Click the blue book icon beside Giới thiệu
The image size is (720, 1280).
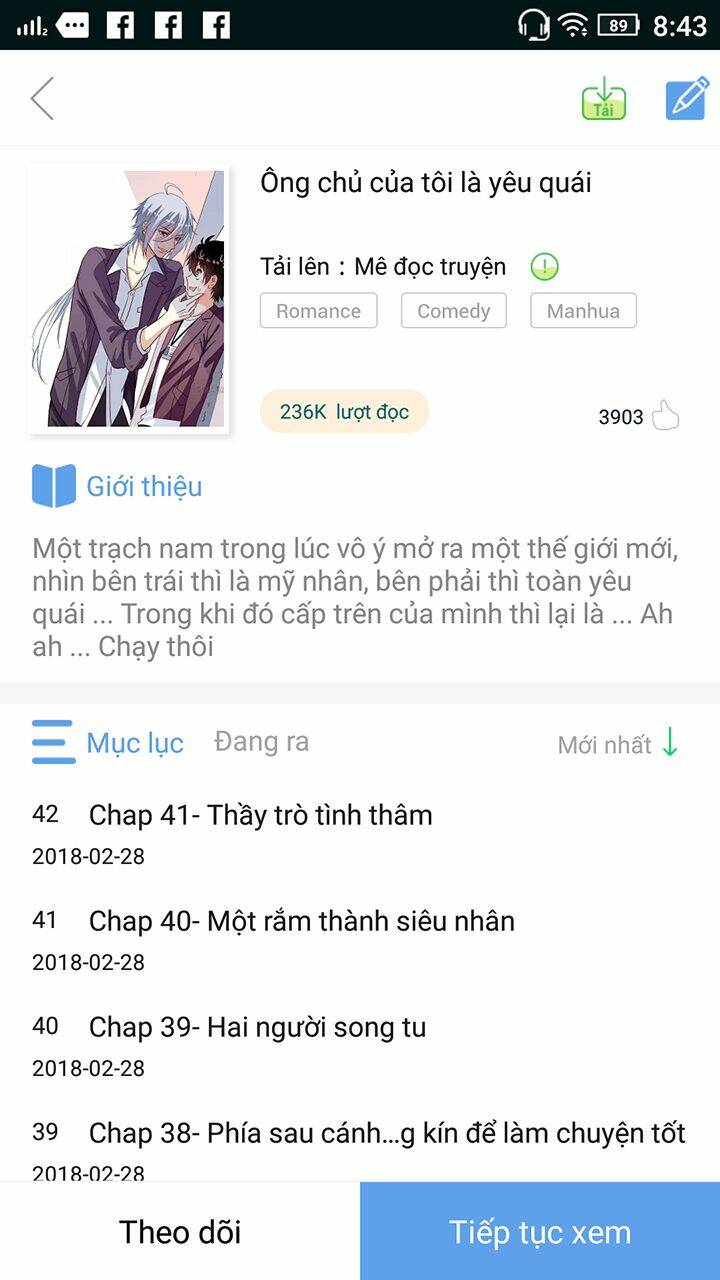pos(56,485)
